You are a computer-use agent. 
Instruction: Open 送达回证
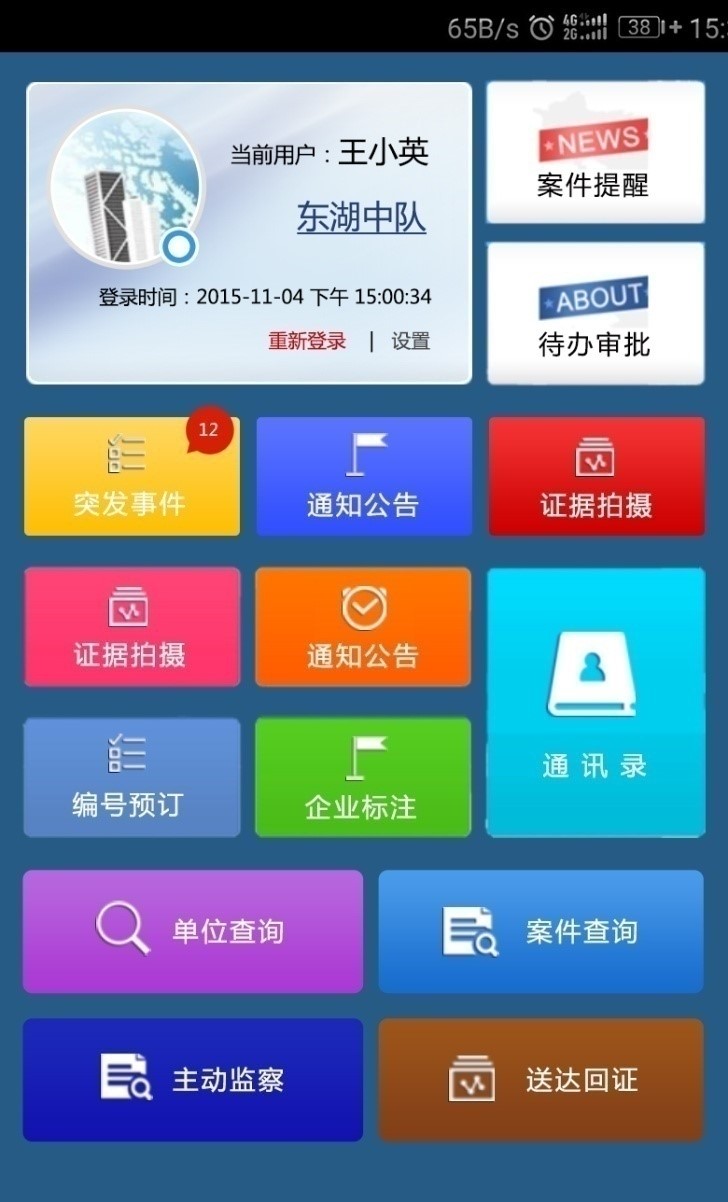[x=541, y=1080]
